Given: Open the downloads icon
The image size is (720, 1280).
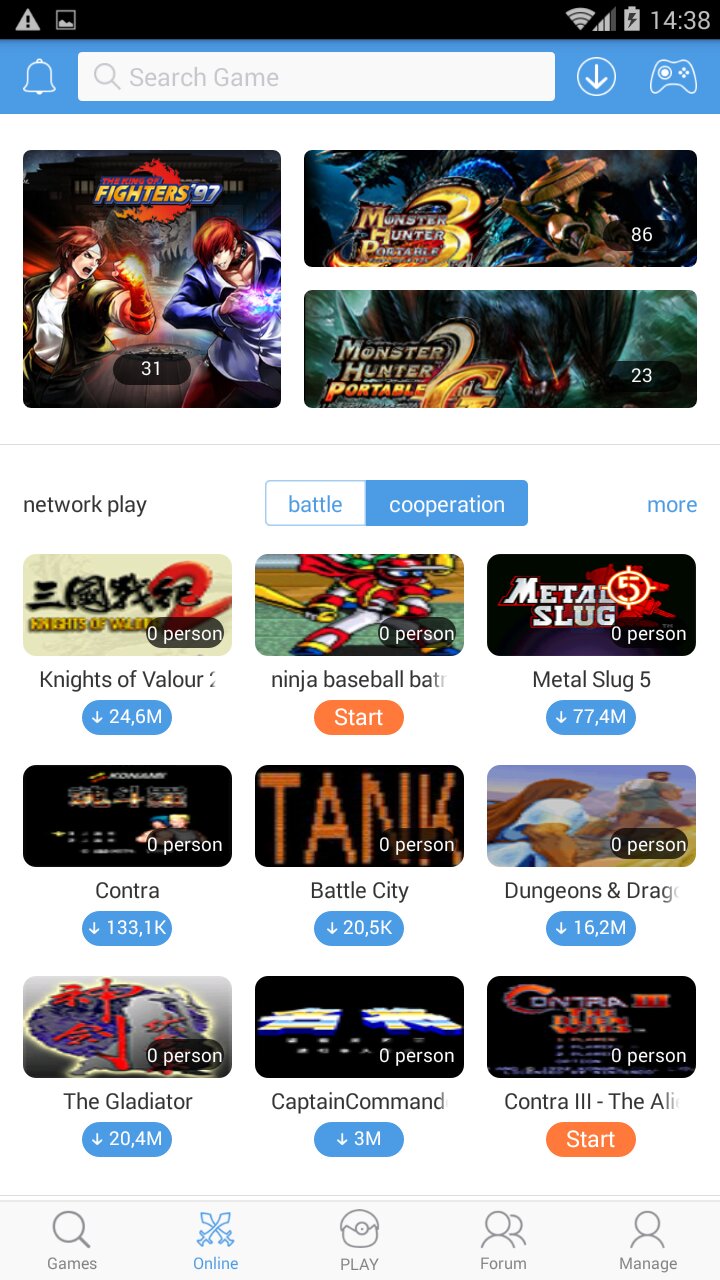Looking at the screenshot, I should click(x=596, y=77).
